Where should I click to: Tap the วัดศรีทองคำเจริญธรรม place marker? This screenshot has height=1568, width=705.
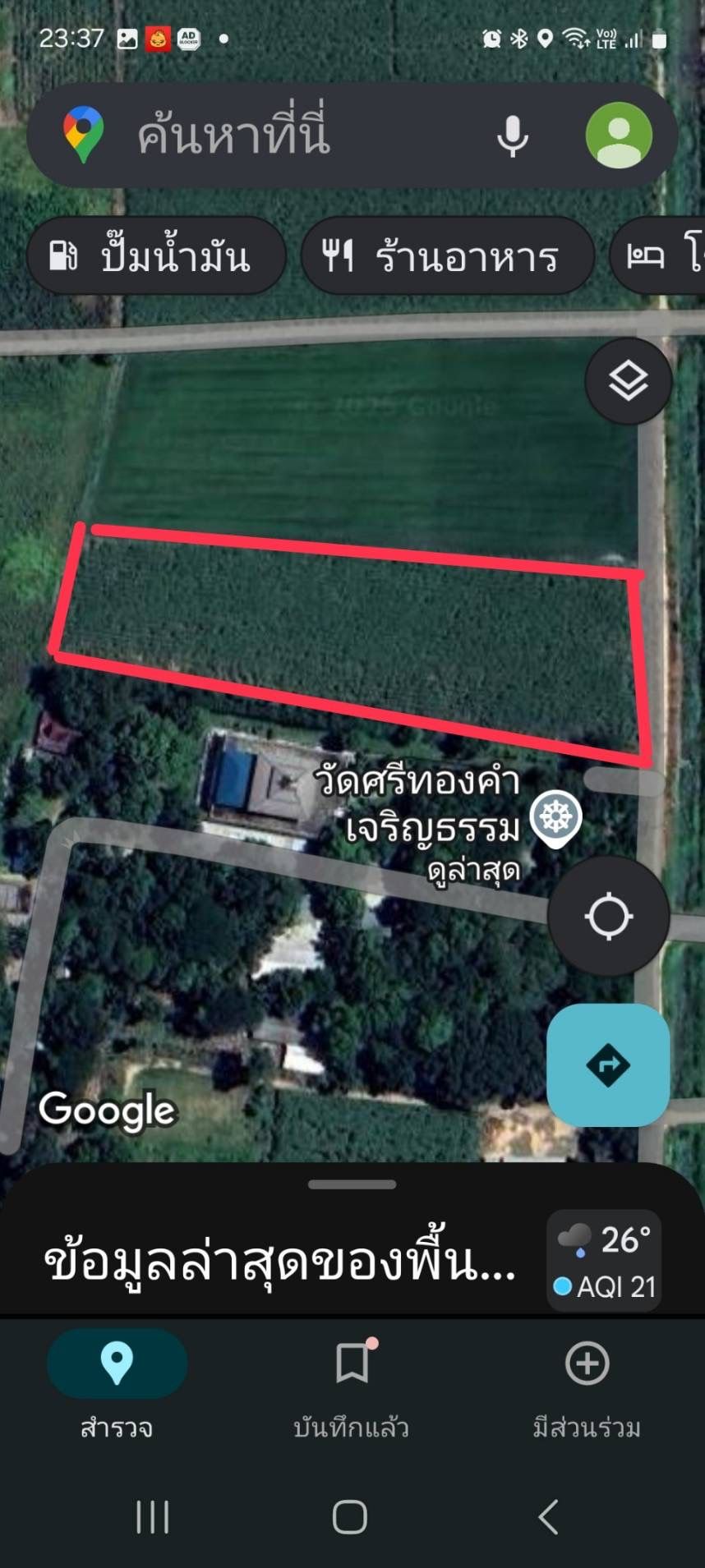[556, 819]
